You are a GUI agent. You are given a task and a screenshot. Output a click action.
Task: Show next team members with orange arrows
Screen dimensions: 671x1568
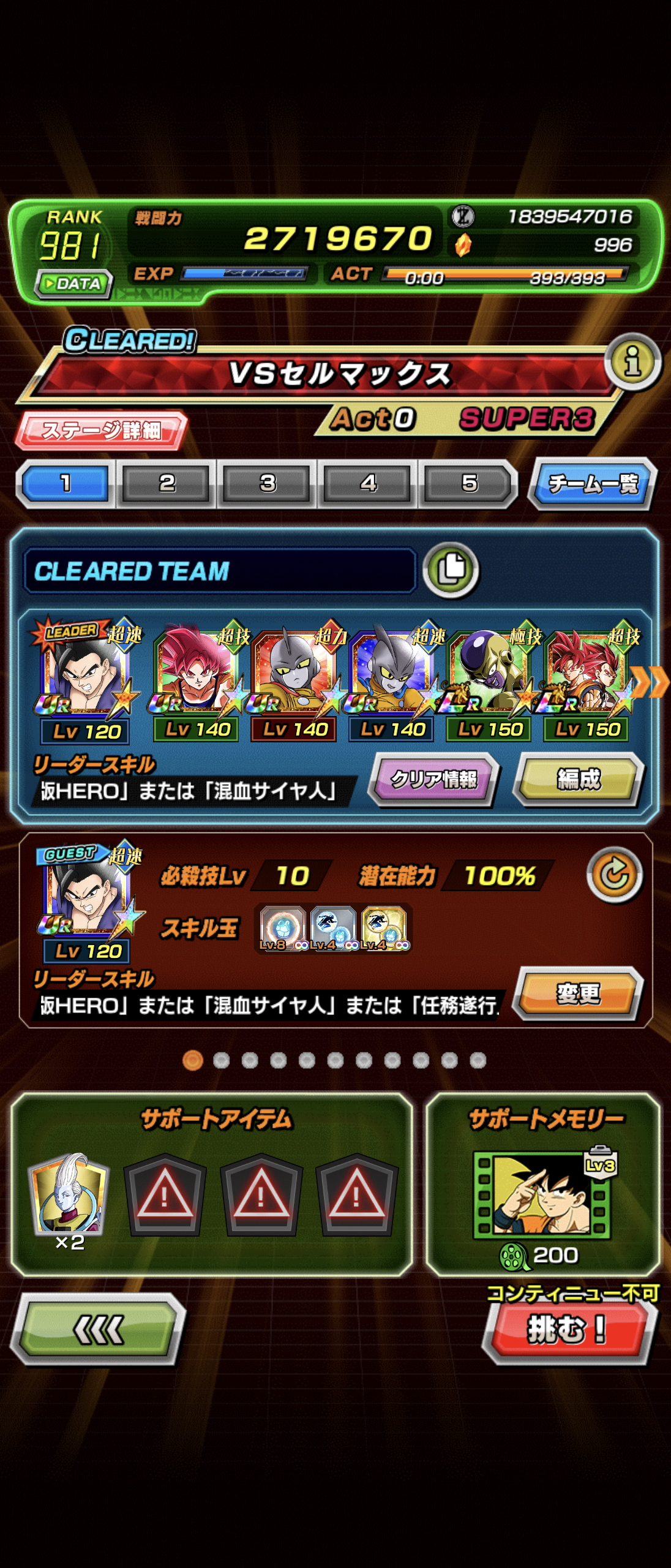coord(651,682)
